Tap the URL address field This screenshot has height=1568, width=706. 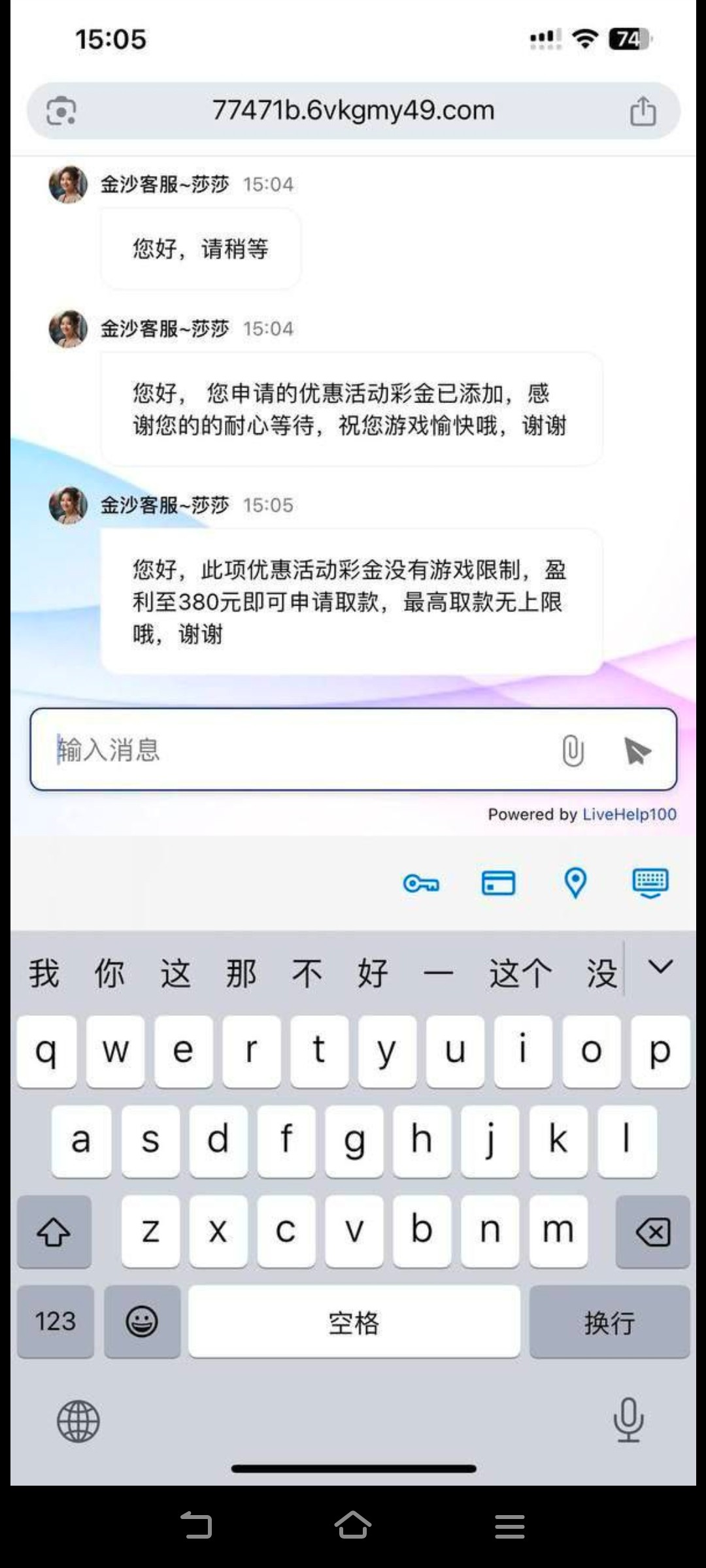pyautogui.click(x=353, y=110)
